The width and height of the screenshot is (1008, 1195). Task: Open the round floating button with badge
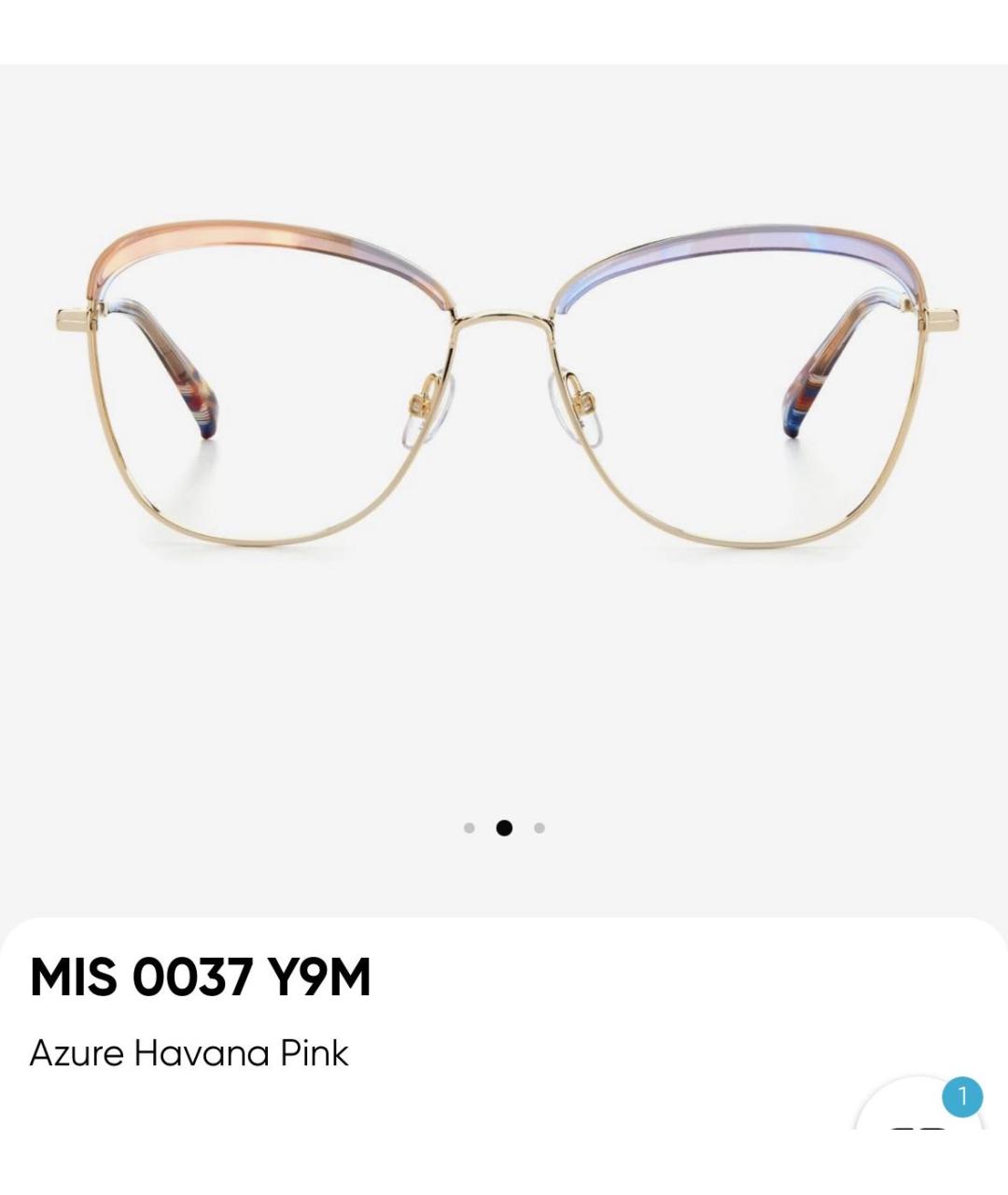tap(919, 1114)
